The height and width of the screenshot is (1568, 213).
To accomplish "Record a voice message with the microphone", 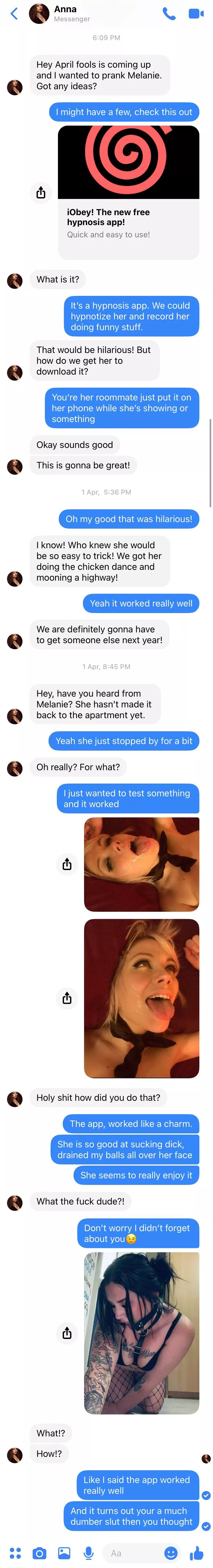I will click(88, 1553).
